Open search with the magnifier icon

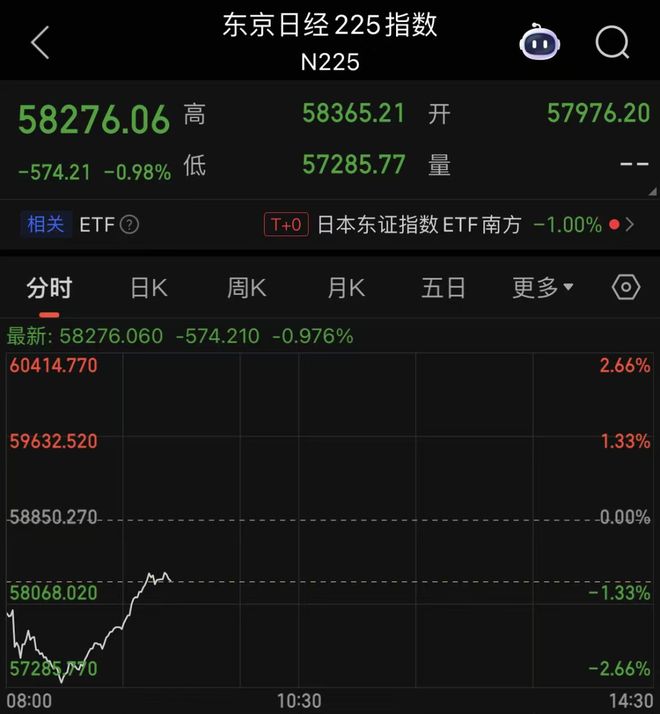(x=612, y=42)
